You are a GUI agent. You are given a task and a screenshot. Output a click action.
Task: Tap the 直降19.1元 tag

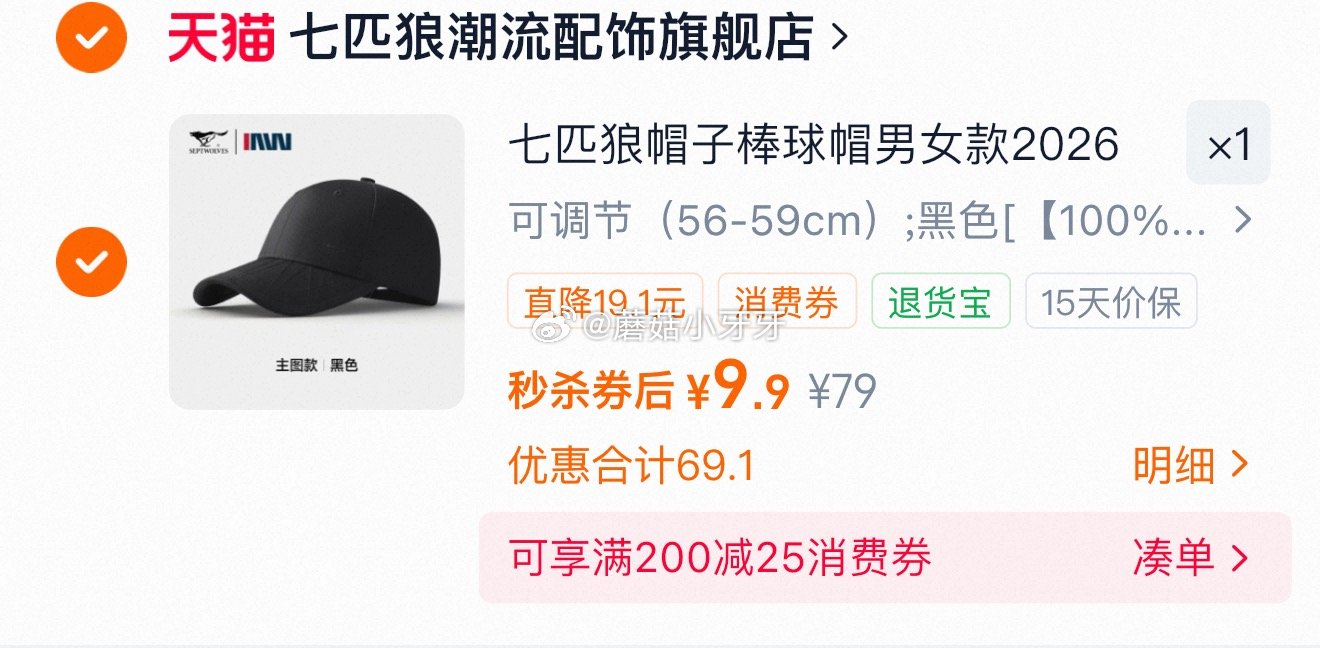pyautogui.click(x=605, y=301)
